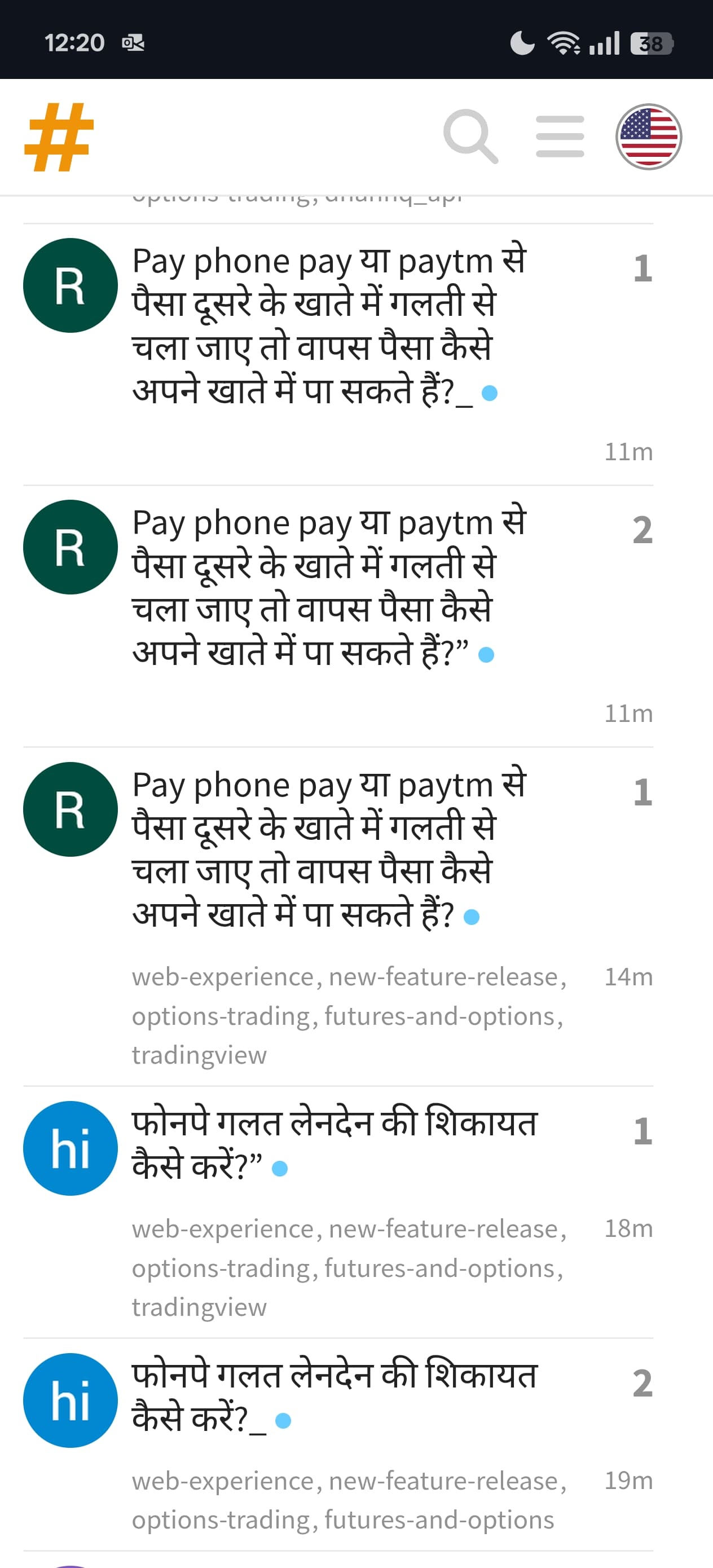Select new-feature-release tag under the 14m topic
The height and width of the screenshot is (1568, 713).
(x=443, y=976)
